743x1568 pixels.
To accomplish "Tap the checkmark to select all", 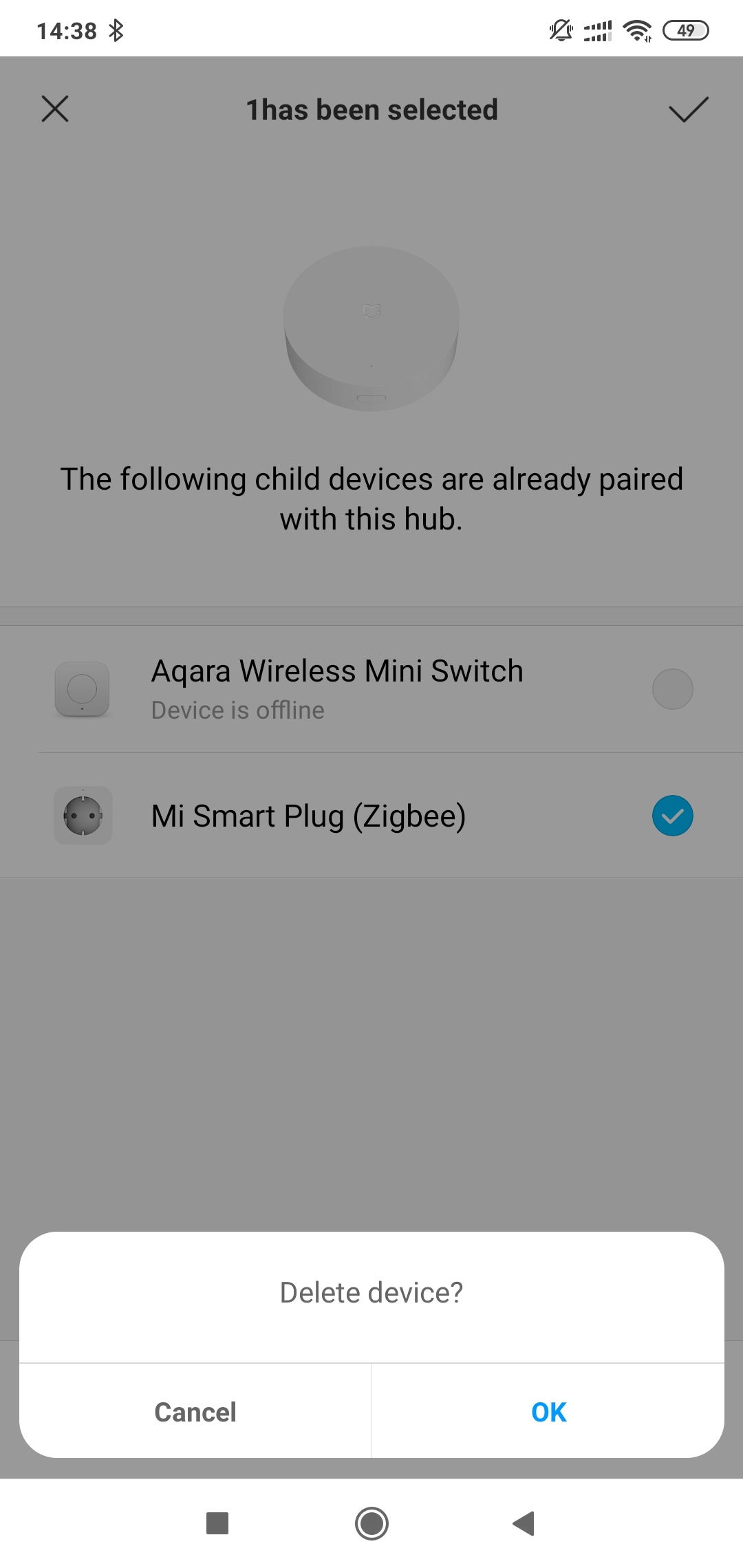I will pos(688,109).
